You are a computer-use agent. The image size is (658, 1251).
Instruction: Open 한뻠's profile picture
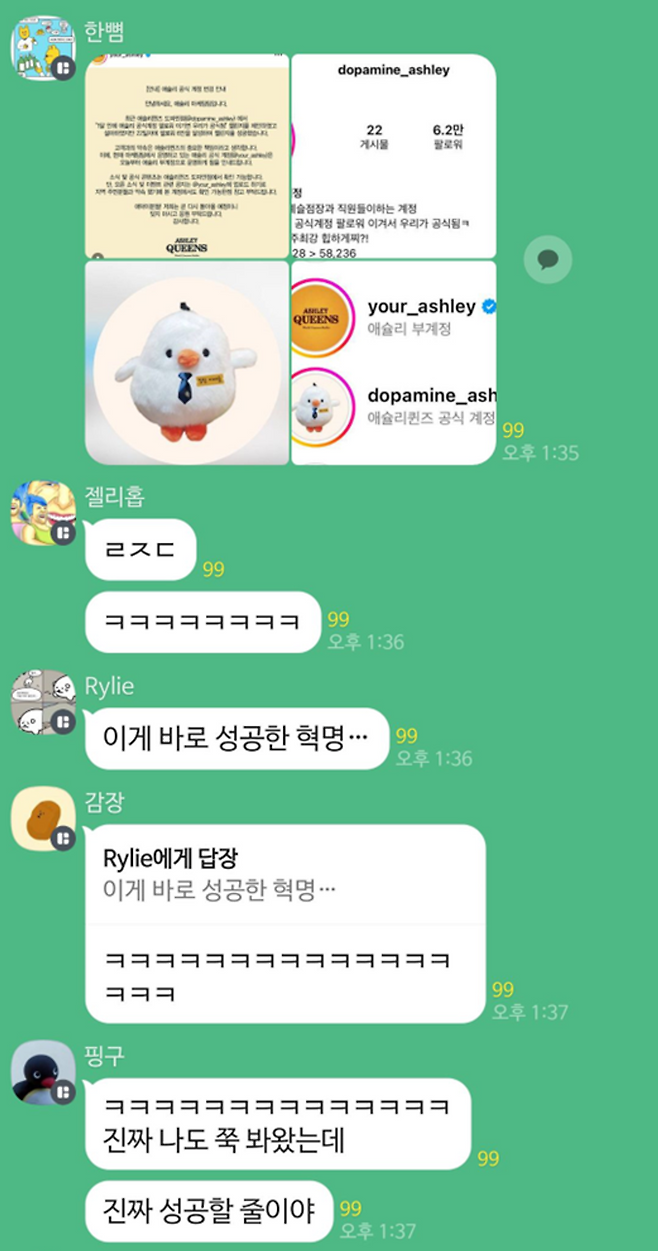(42, 47)
